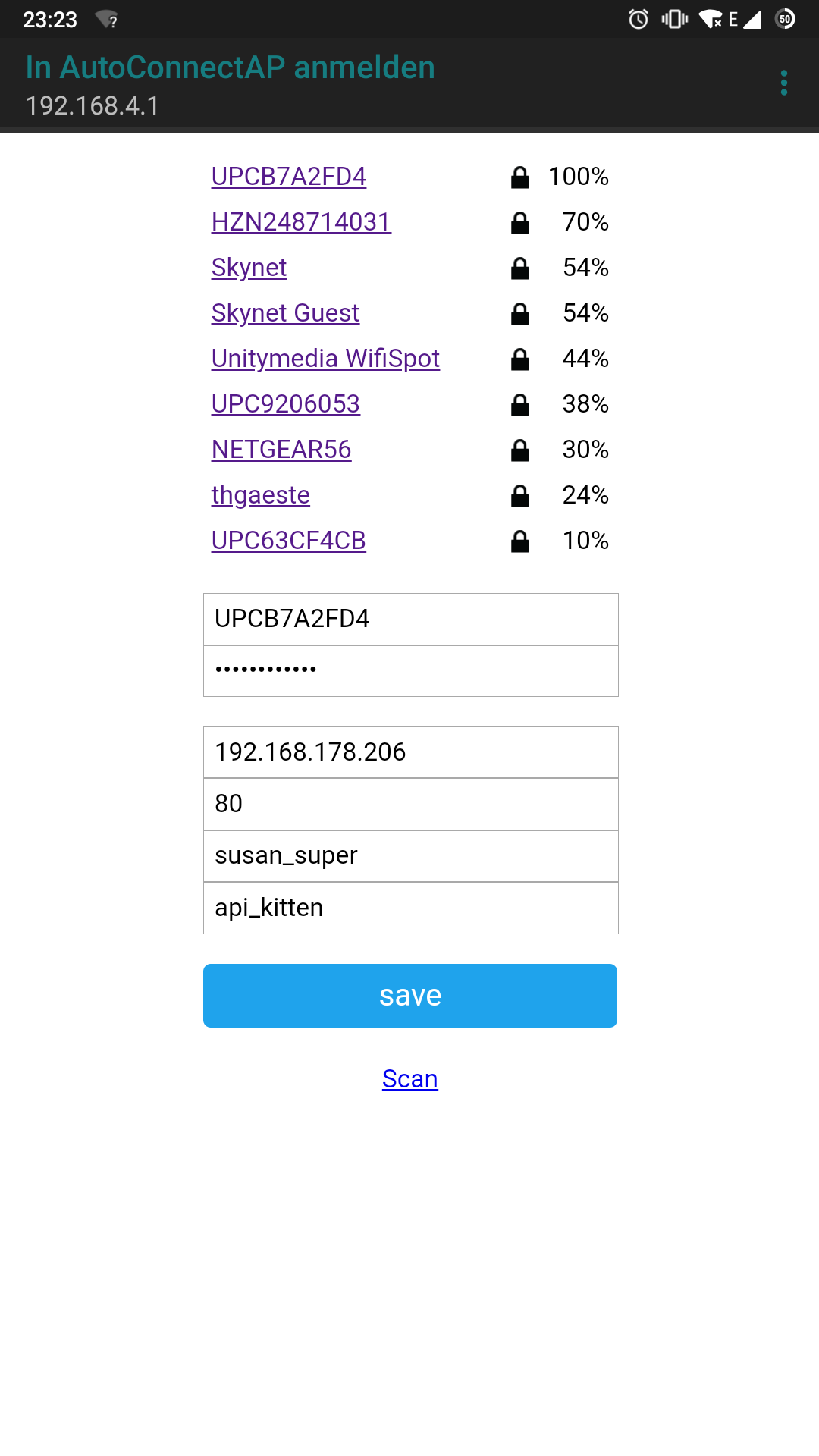Screen dimensions: 819x1456
Task: Focus the api_kitten field
Action: pyautogui.click(x=411, y=908)
